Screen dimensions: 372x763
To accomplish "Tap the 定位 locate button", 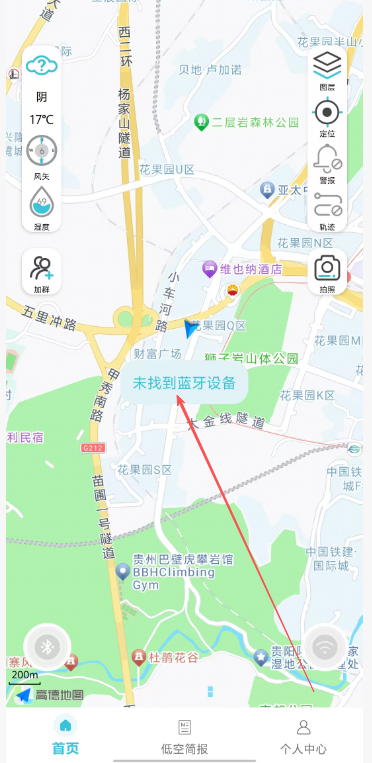I will pos(327,118).
